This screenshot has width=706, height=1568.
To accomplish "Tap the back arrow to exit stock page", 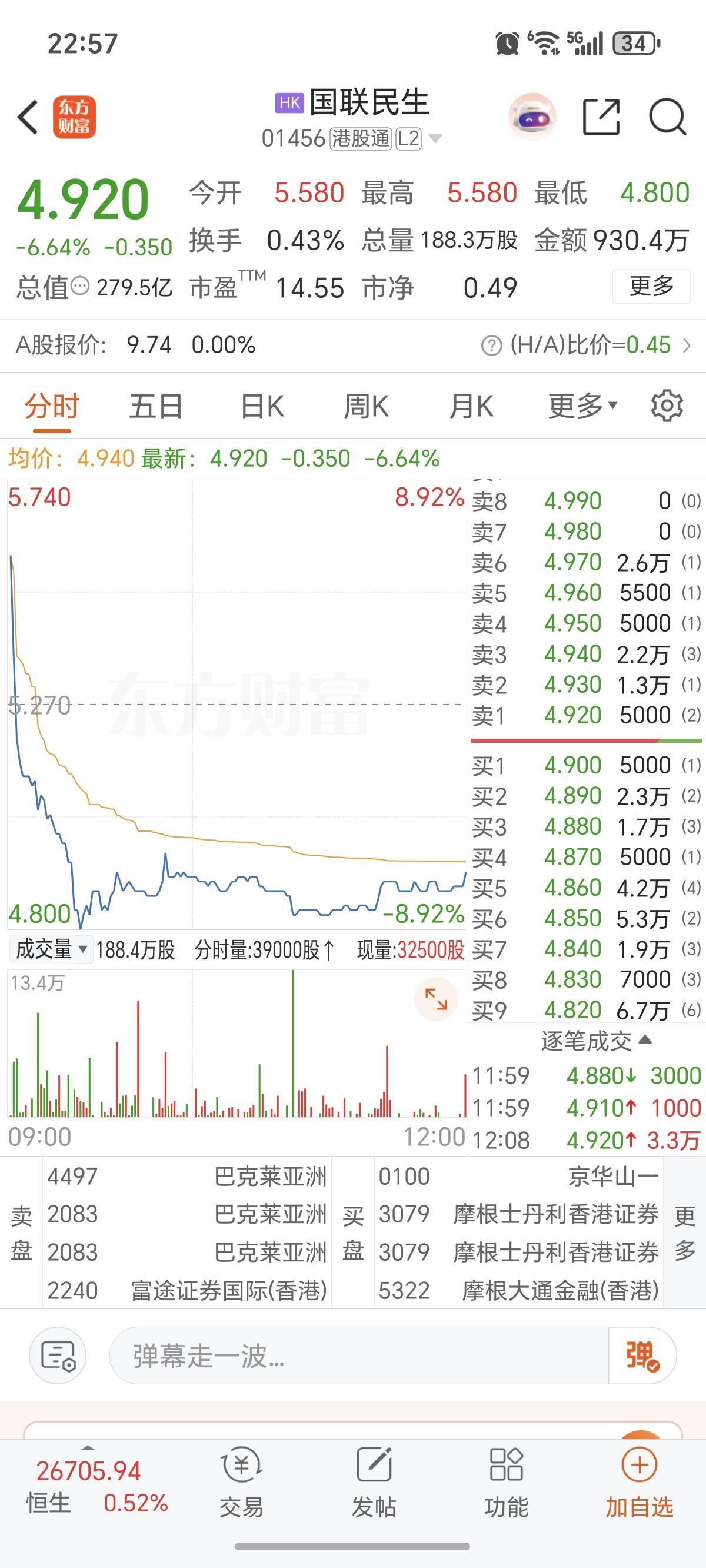I will (28, 117).
